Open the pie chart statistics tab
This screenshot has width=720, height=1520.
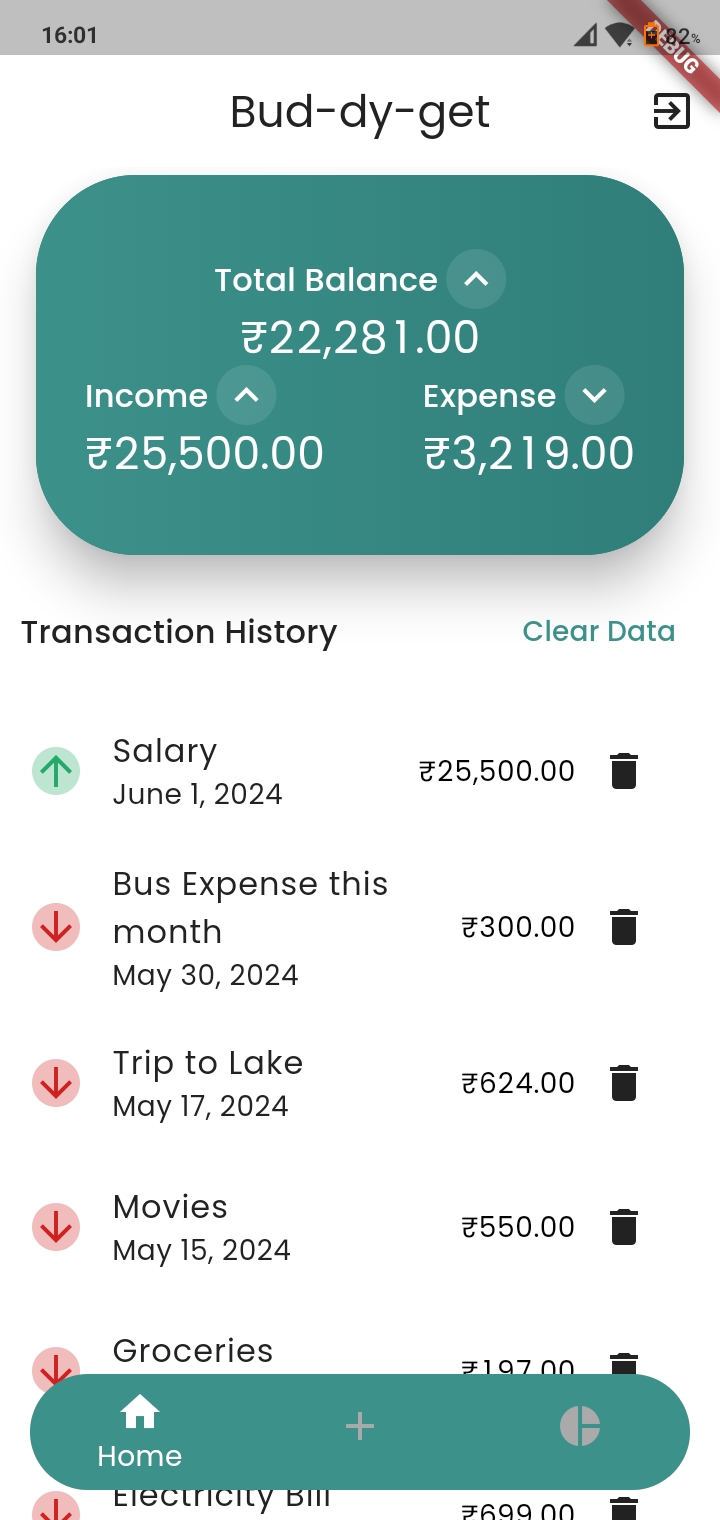pos(580,1426)
